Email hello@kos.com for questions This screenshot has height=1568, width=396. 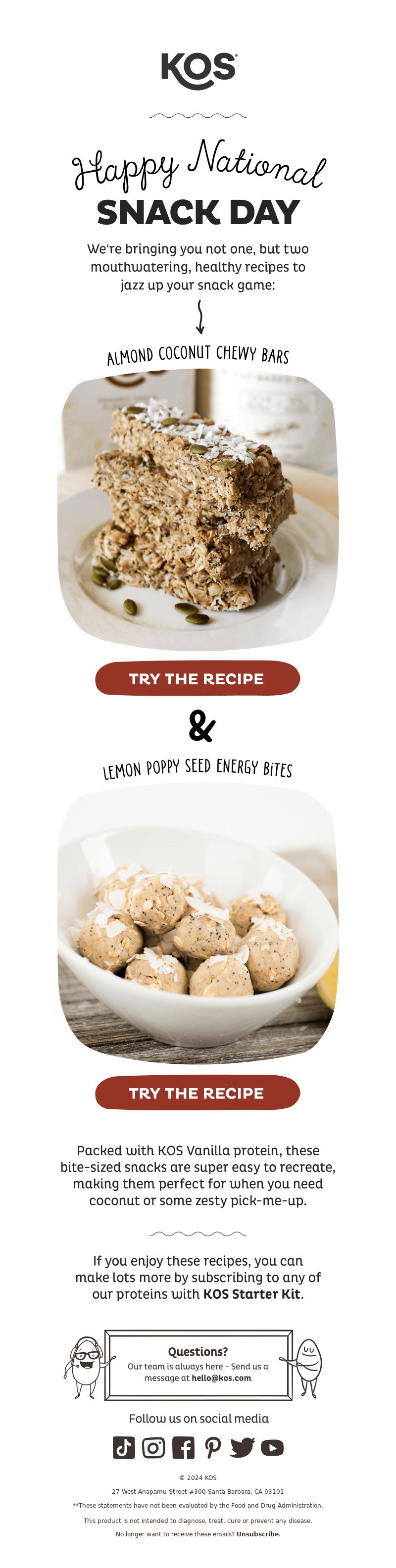pyautogui.click(x=221, y=1378)
